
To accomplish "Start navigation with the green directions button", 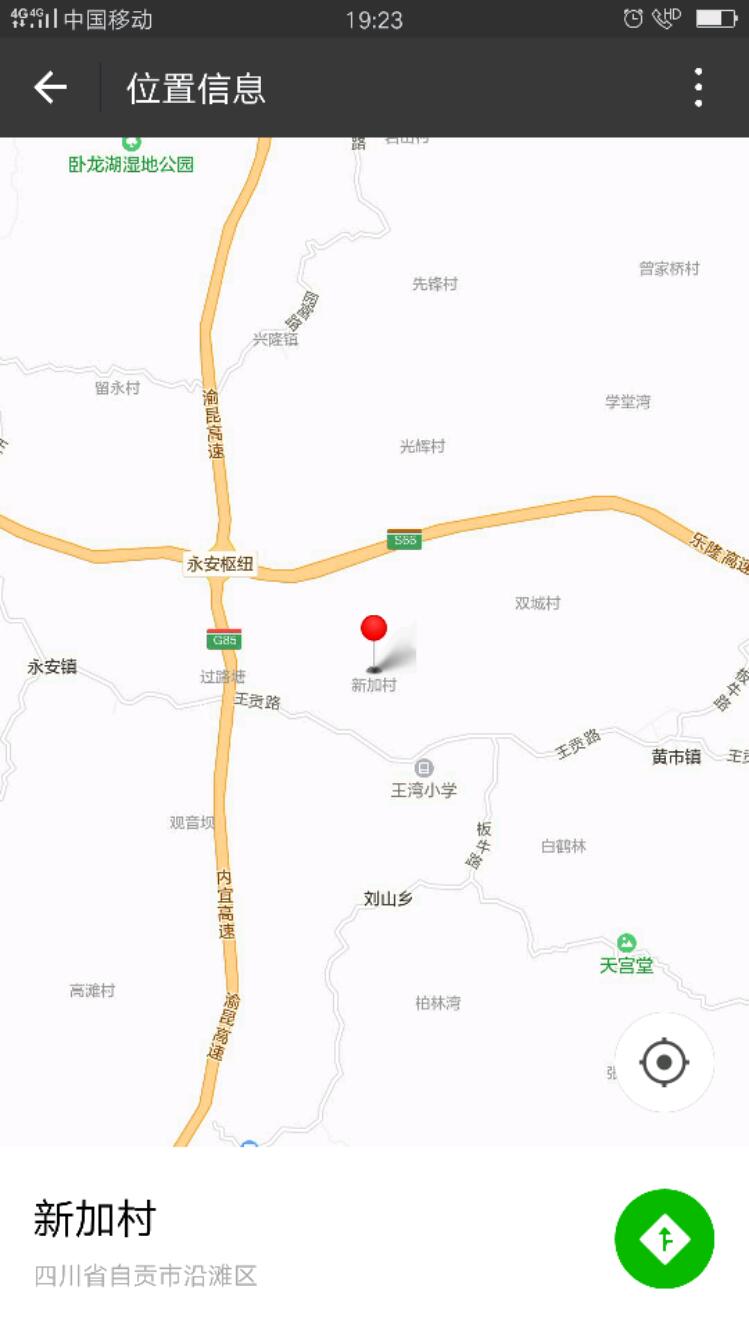I will pyautogui.click(x=664, y=1239).
